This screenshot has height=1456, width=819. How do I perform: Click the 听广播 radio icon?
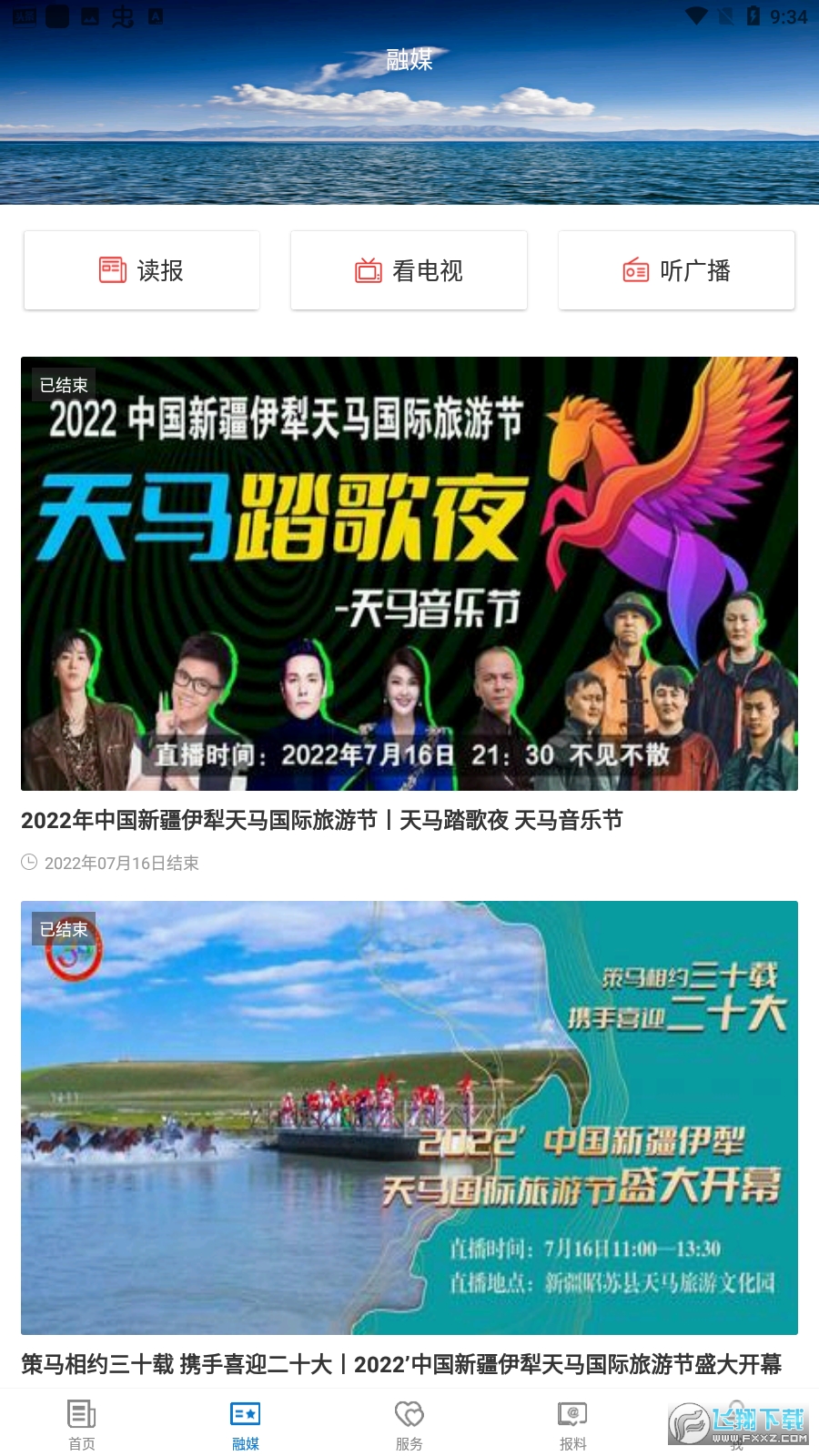pyautogui.click(x=634, y=270)
